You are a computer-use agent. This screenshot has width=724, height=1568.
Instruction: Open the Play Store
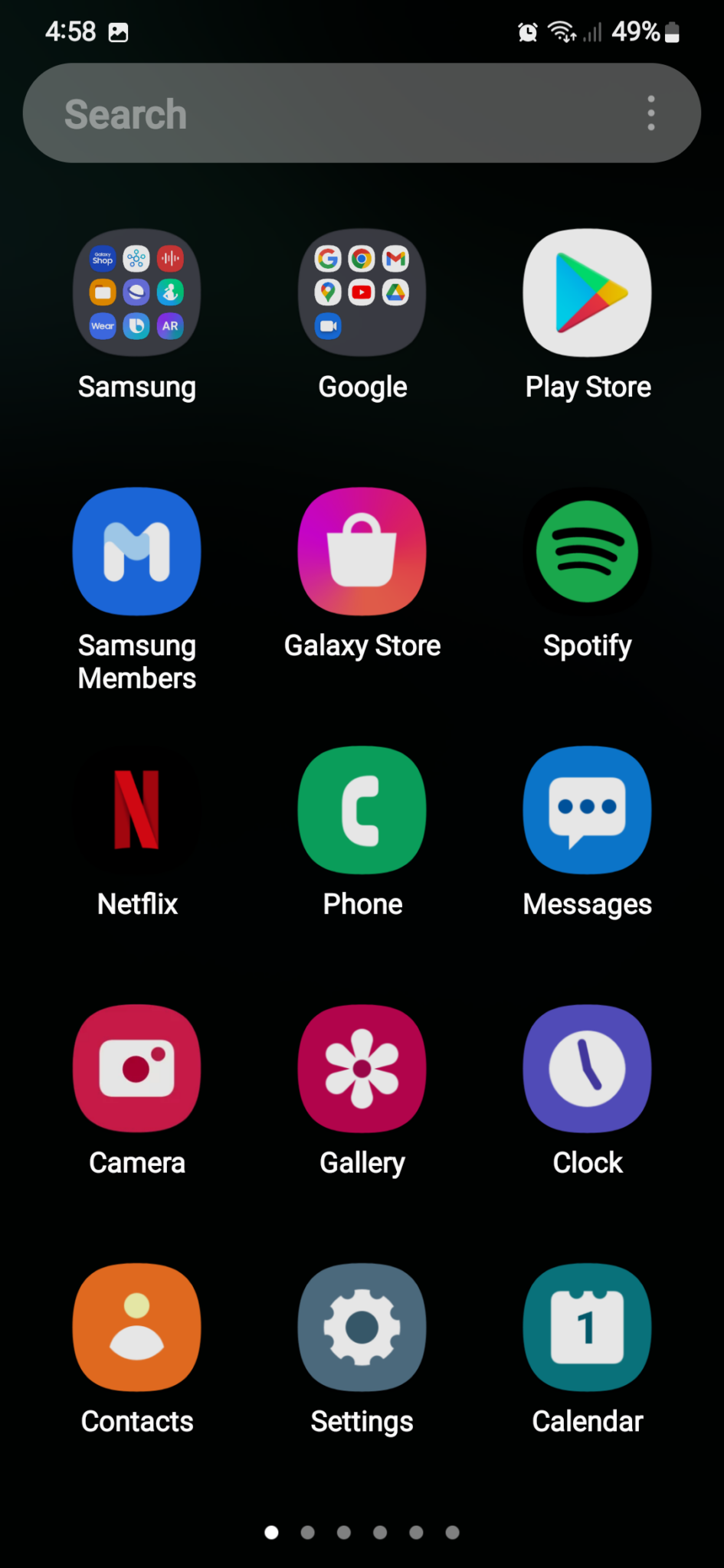point(587,292)
